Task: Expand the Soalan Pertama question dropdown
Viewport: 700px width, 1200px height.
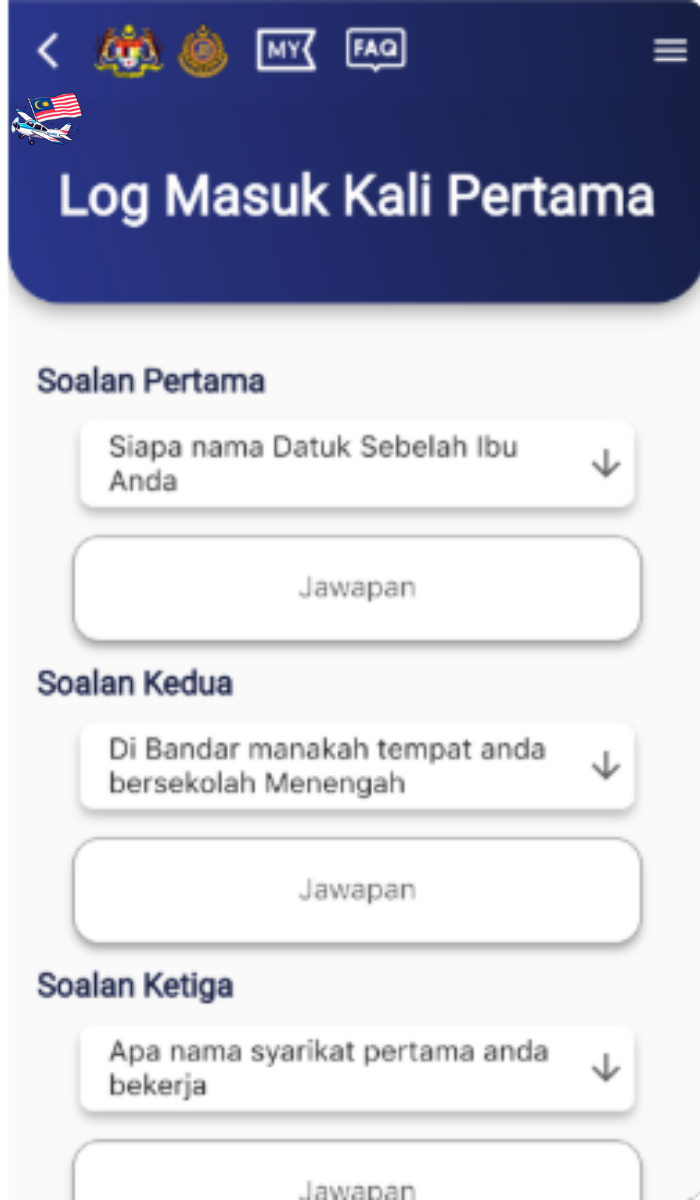Action: click(x=357, y=464)
